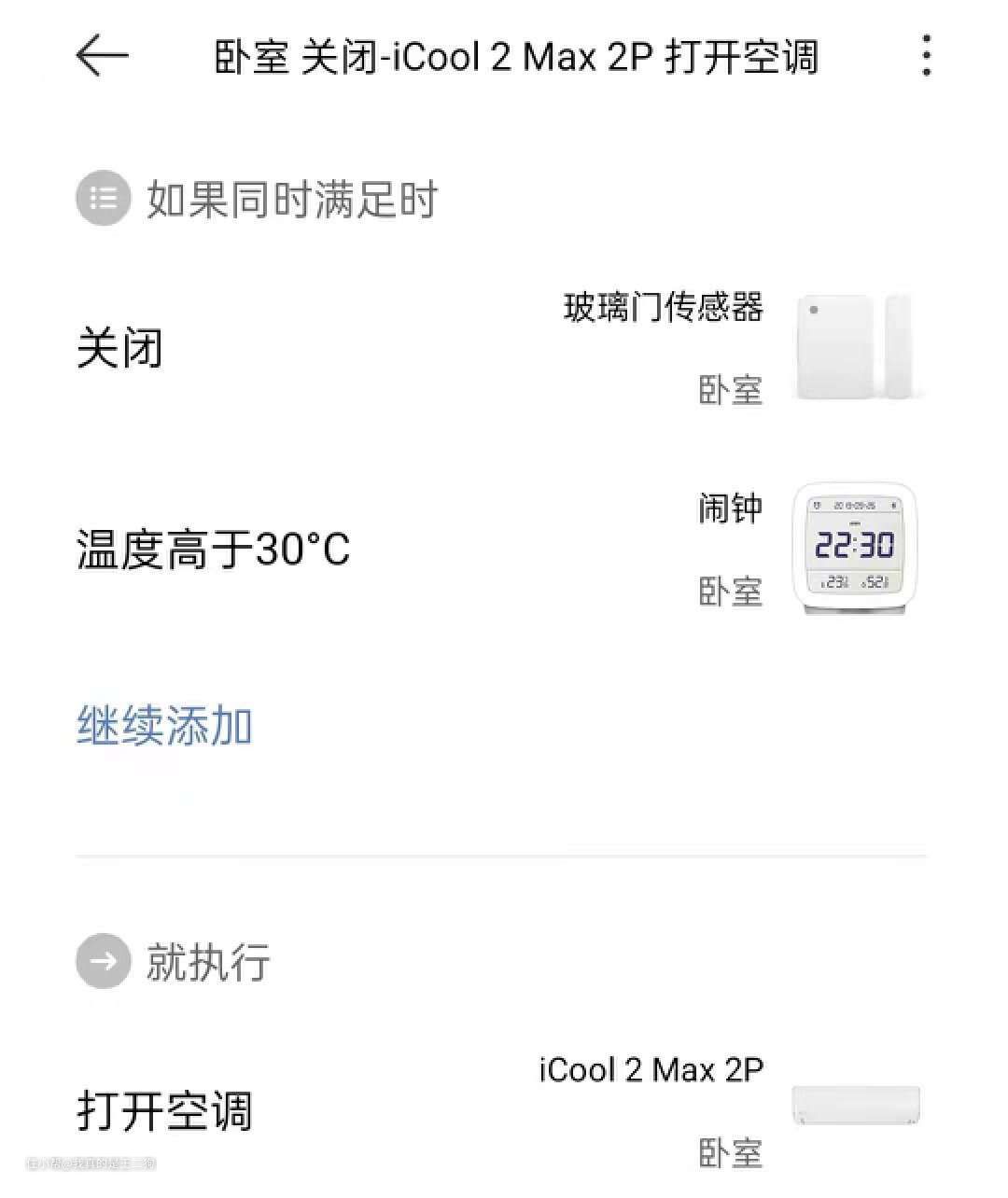The width and height of the screenshot is (1008, 1198).
Task: Edit the 温度高于30°C condition
Action: [502, 549]
